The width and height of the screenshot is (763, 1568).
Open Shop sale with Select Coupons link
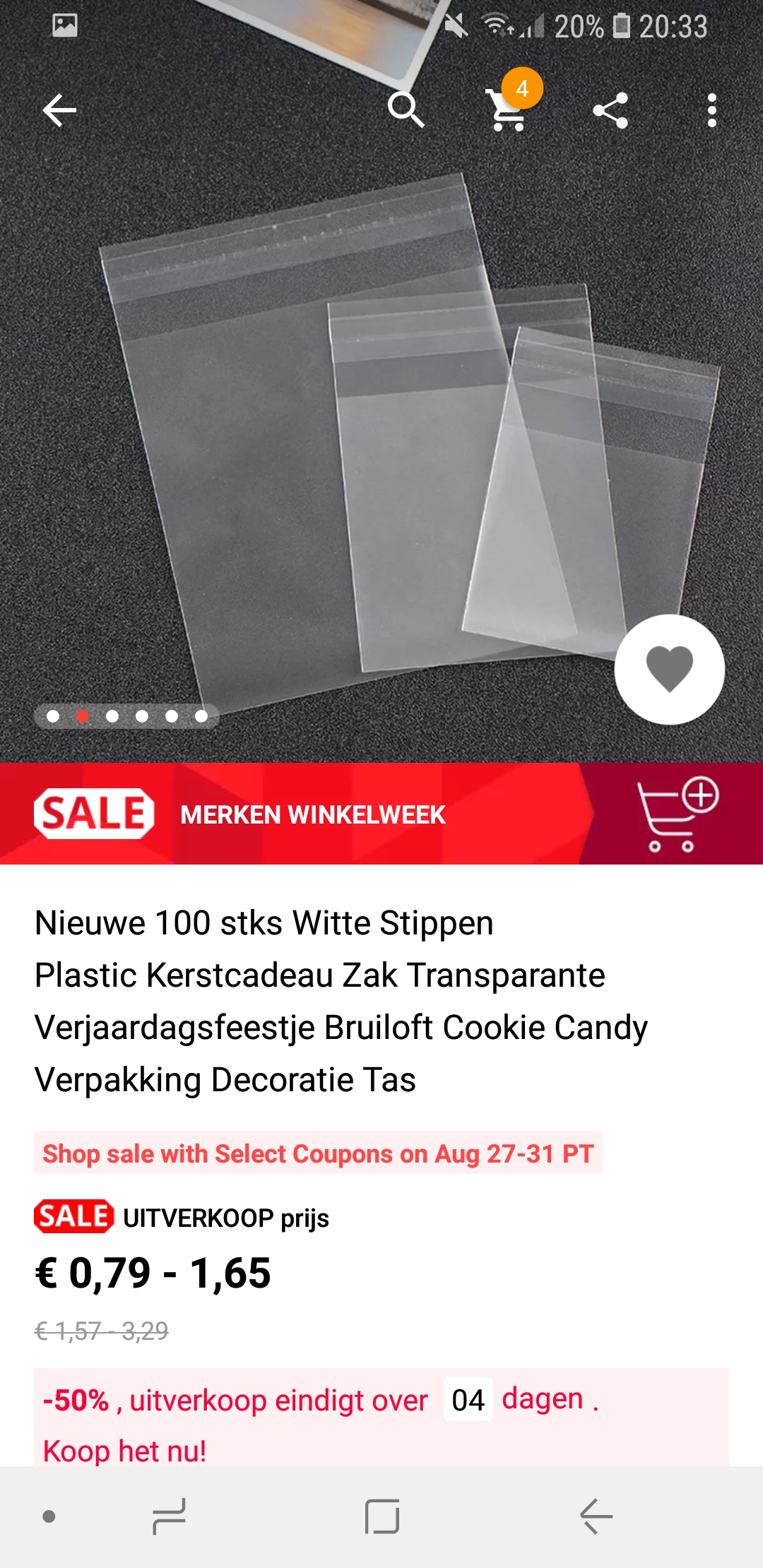[x=318, y=1153]
